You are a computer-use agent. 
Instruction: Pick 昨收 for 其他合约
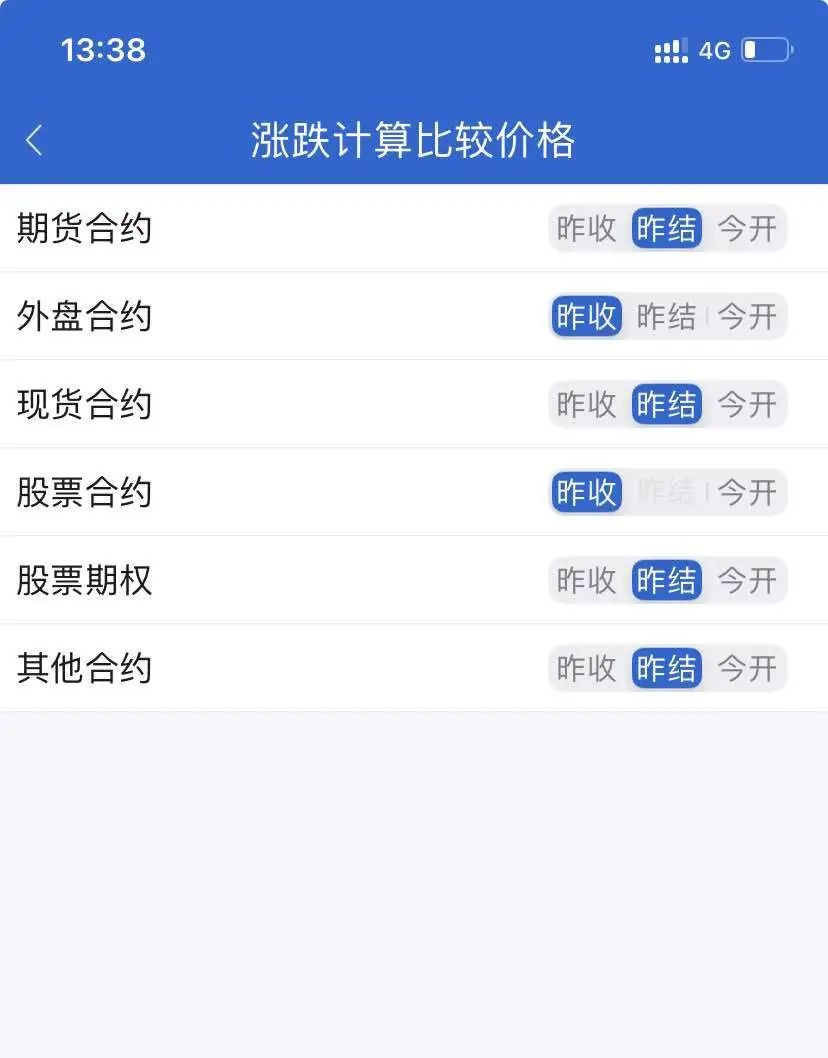pos(587,668)
